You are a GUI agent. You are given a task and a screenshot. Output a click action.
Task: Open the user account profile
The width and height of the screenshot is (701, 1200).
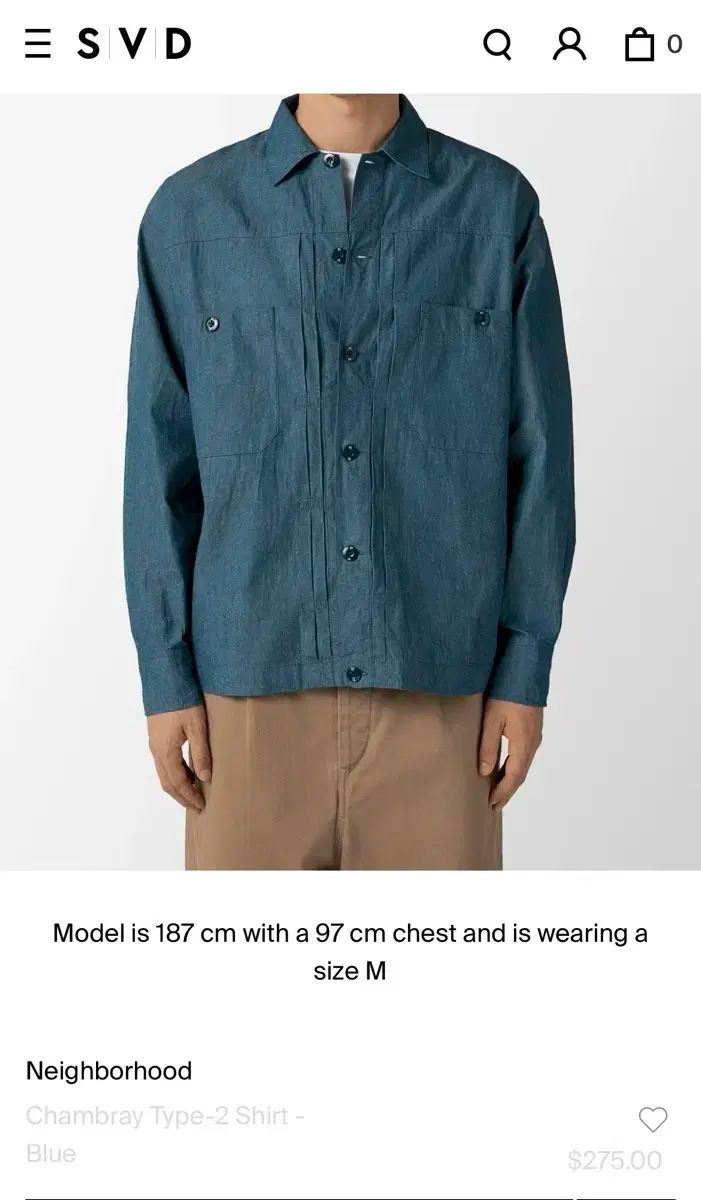(569, 44)
